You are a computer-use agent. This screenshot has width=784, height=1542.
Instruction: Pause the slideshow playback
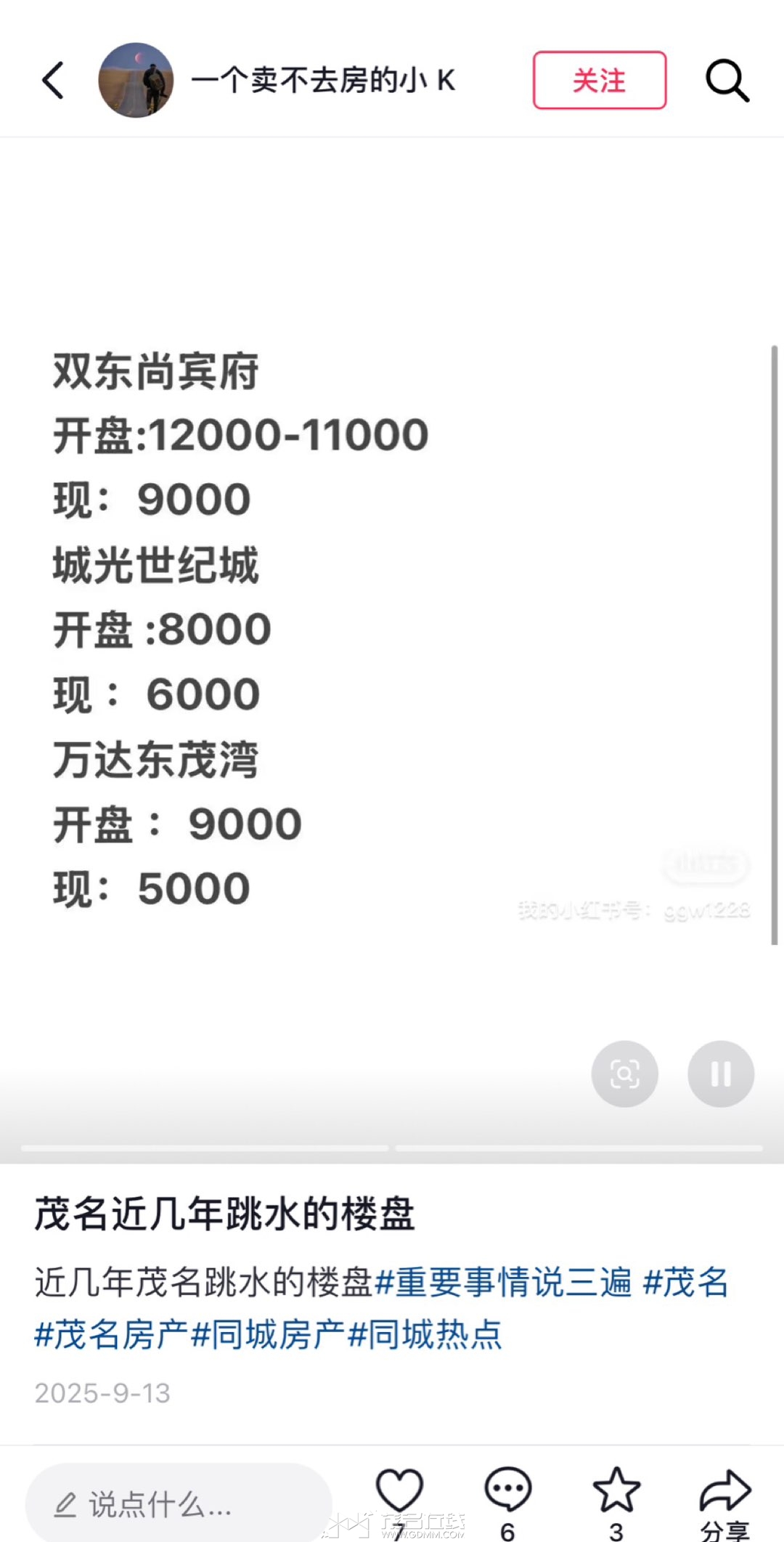pos(721,1074)
